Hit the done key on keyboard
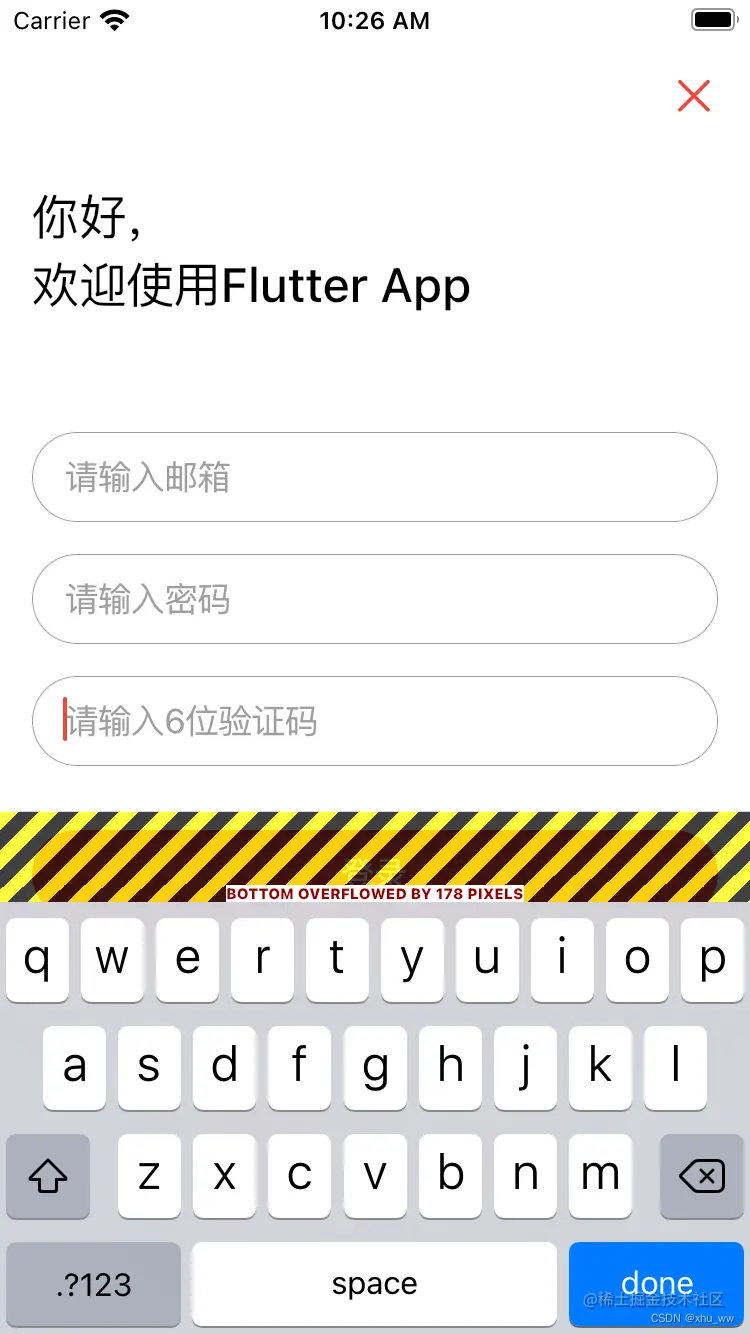This screenshot has width=750, height=1334. (x=656, y=1283)
